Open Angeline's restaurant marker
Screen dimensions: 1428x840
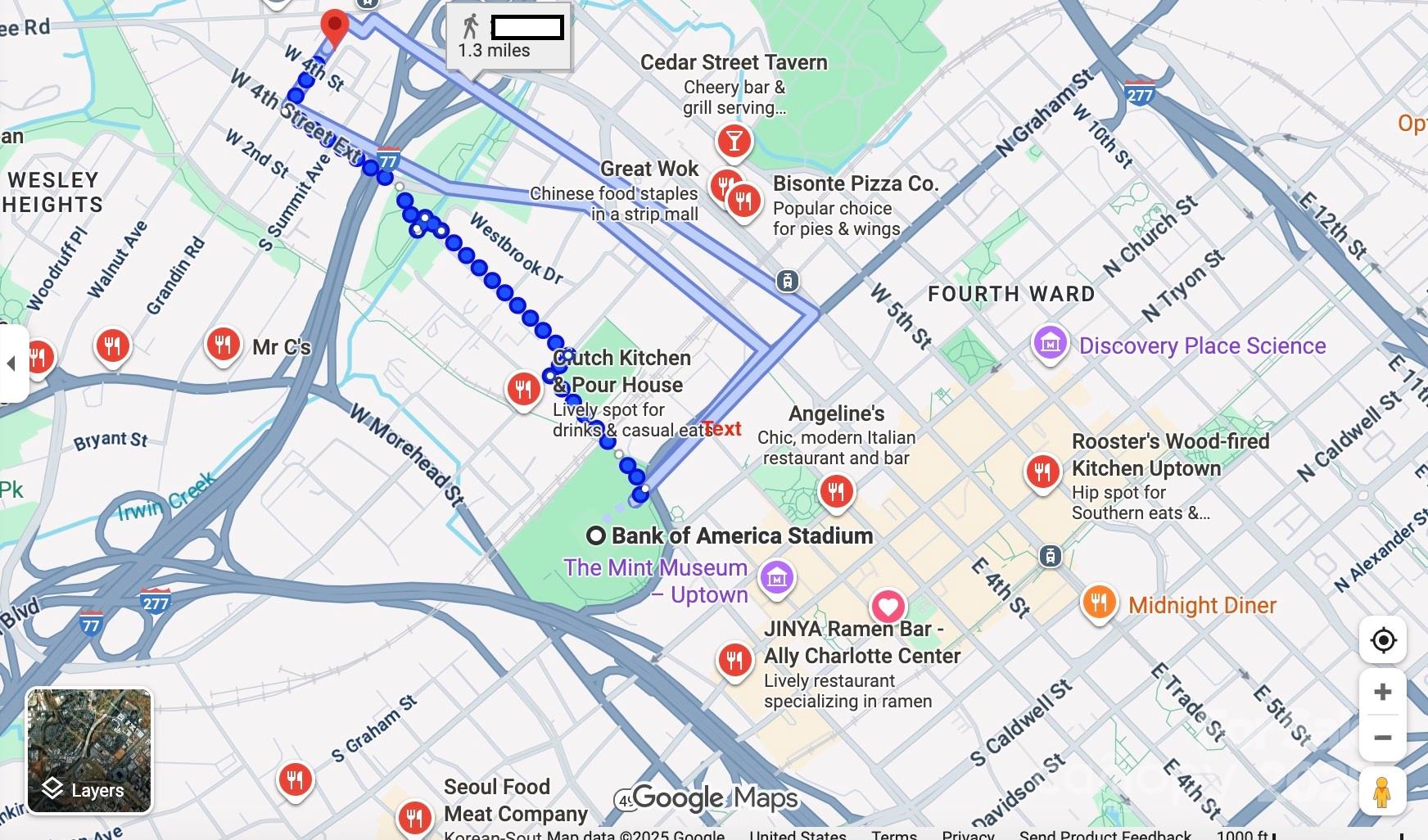click(835, 492)
